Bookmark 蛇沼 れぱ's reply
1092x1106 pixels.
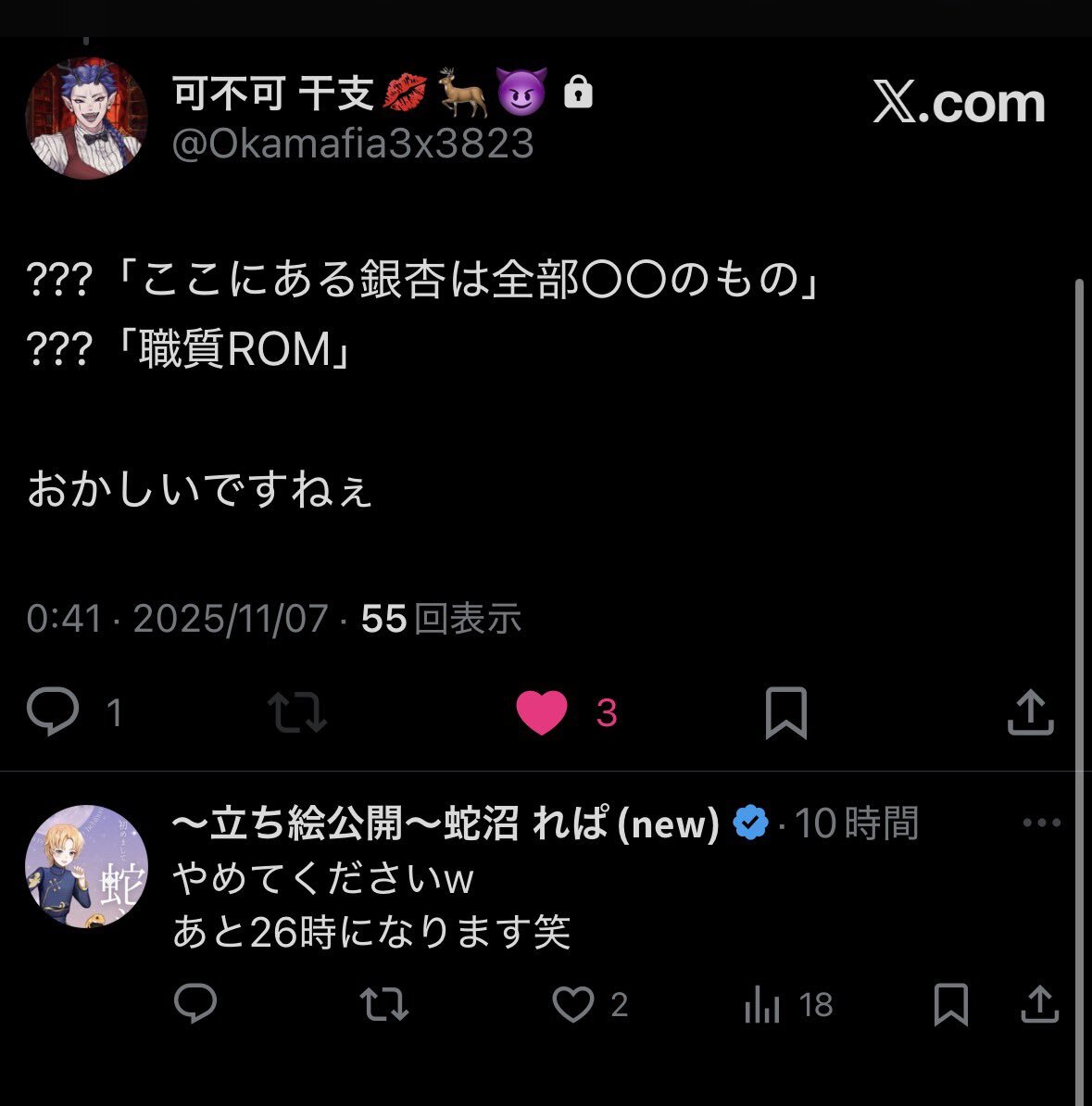pos(950,1004)
